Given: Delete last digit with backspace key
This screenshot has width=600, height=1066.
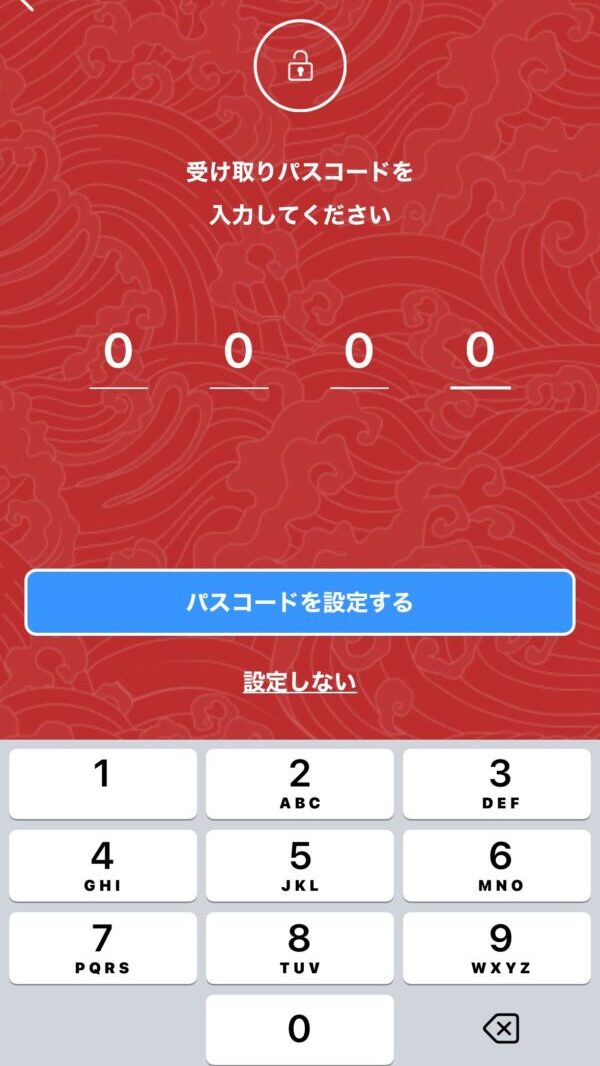Looking at the screenshot, I should point(499,1028).
